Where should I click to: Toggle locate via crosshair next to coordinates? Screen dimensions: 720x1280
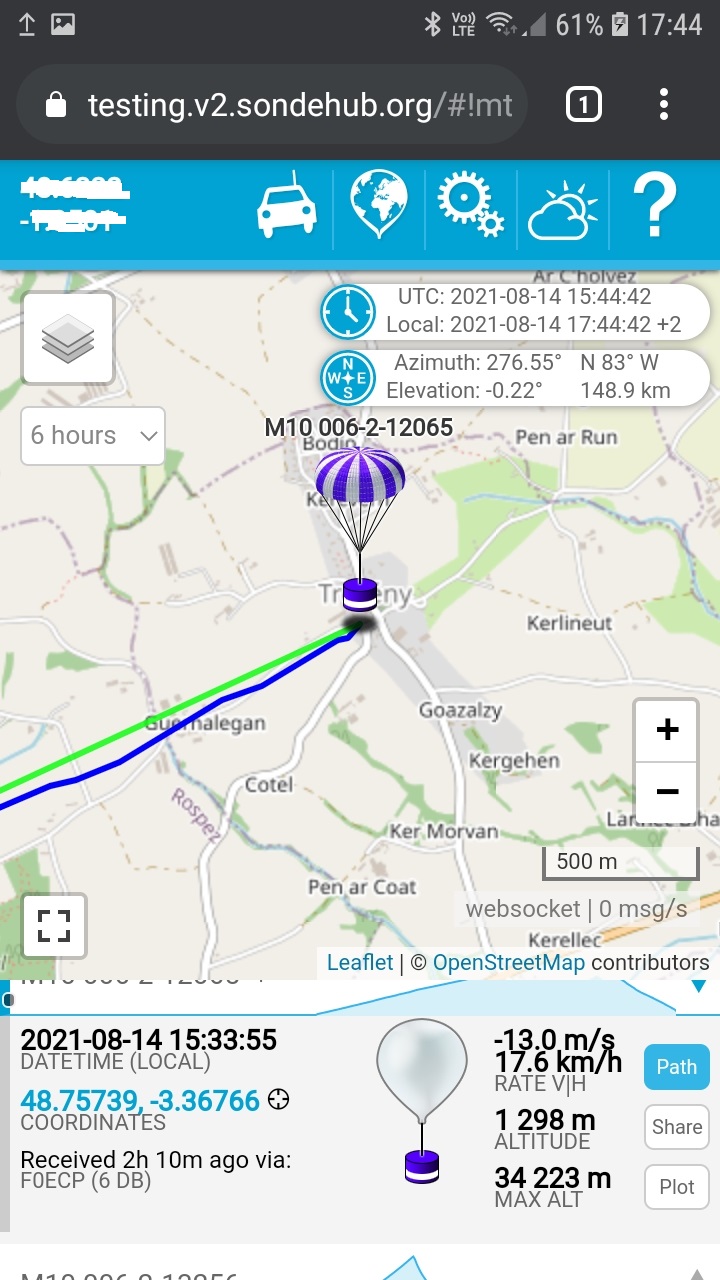(x=277, y=1098)
